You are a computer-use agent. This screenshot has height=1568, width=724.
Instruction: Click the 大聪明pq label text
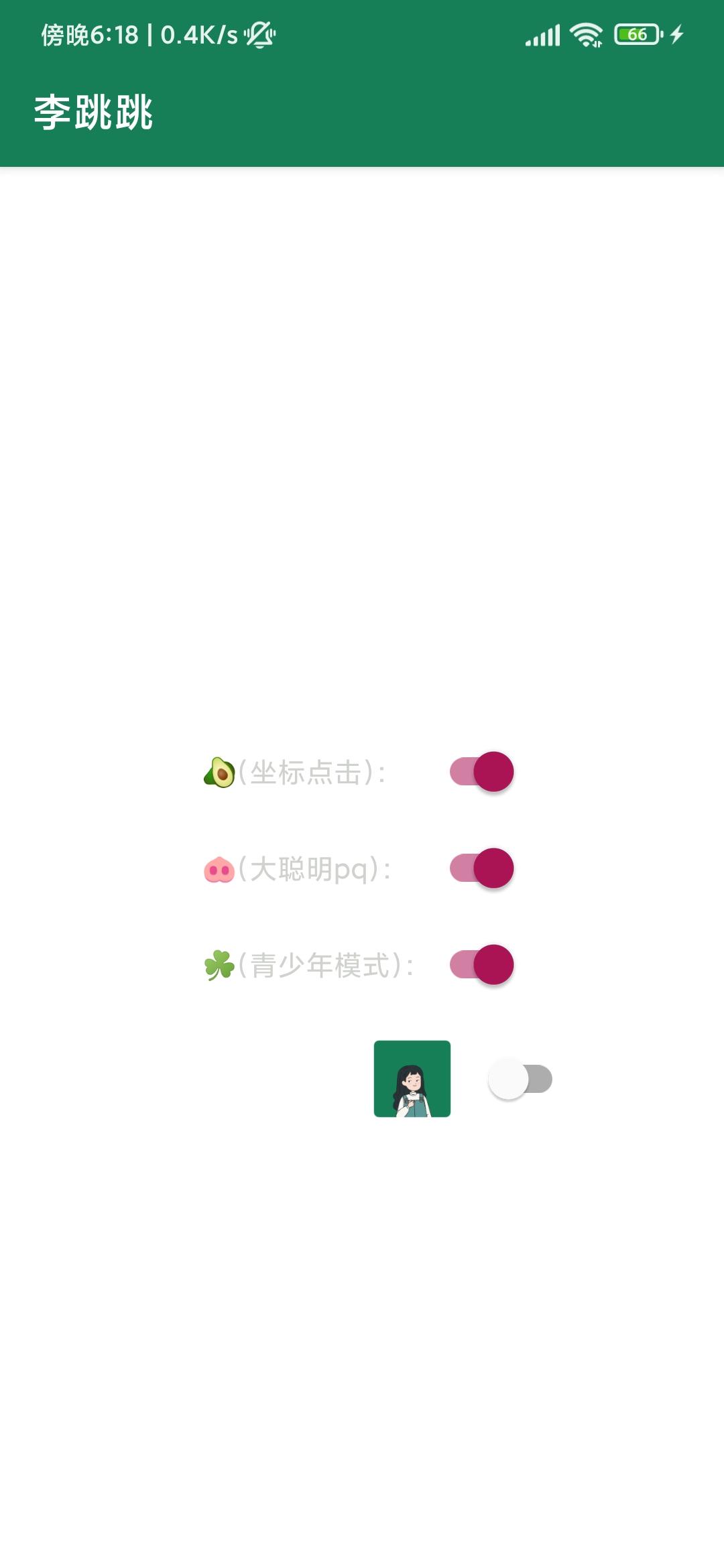tap(312, 870)
